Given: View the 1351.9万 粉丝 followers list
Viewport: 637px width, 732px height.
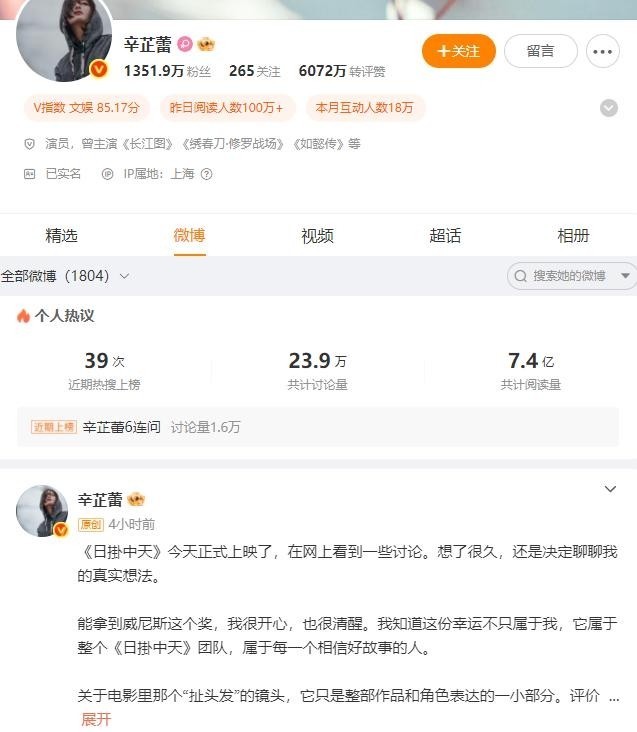Looking at the screenshot, I should pos(166,71).
